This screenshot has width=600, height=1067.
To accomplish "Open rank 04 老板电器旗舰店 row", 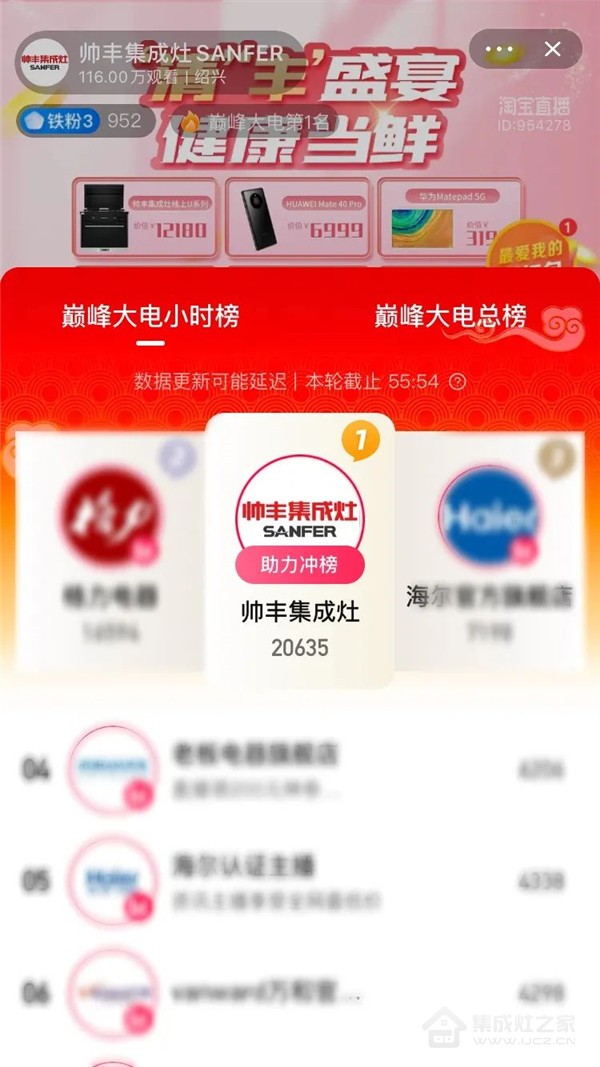I will tap(300, 769).
